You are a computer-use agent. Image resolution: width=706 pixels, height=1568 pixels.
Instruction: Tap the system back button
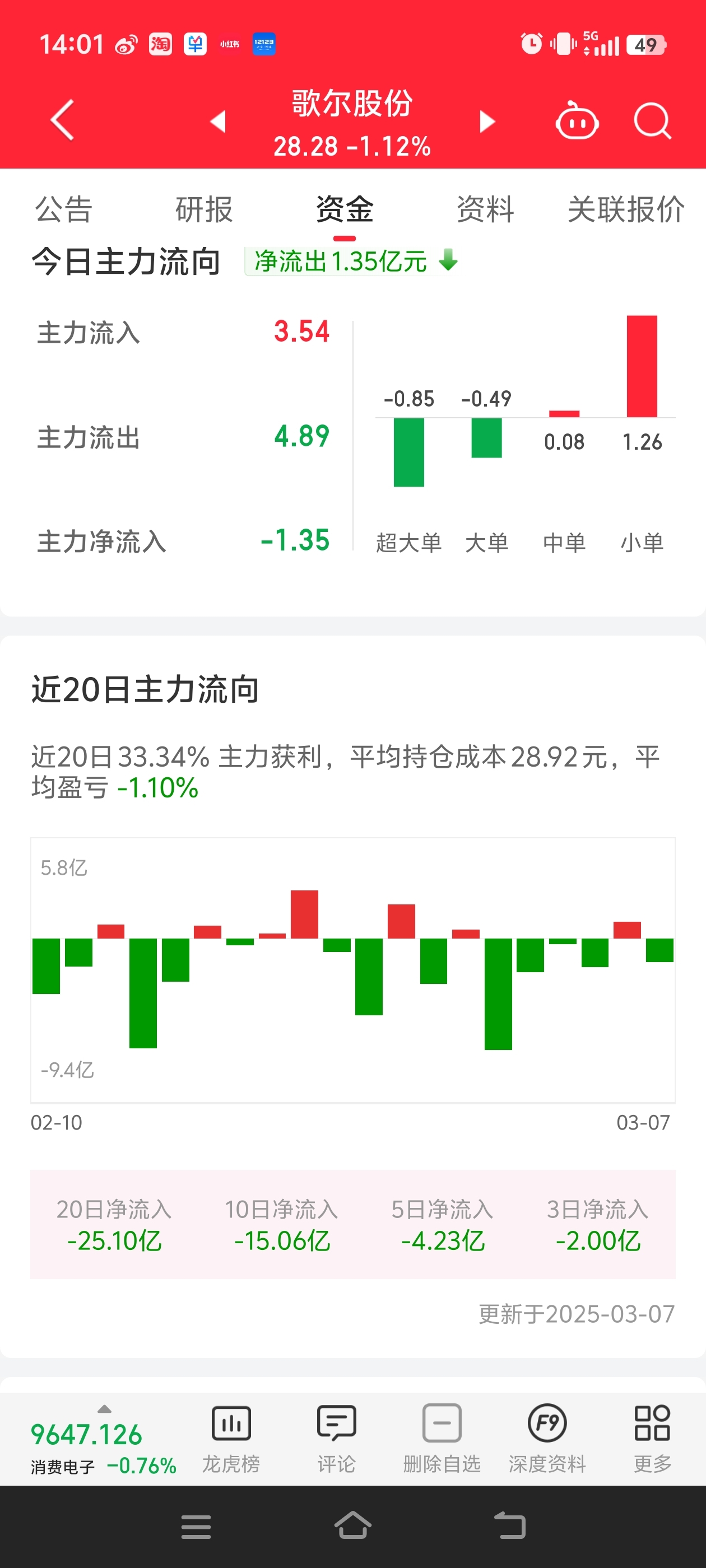click(509, 1526)
